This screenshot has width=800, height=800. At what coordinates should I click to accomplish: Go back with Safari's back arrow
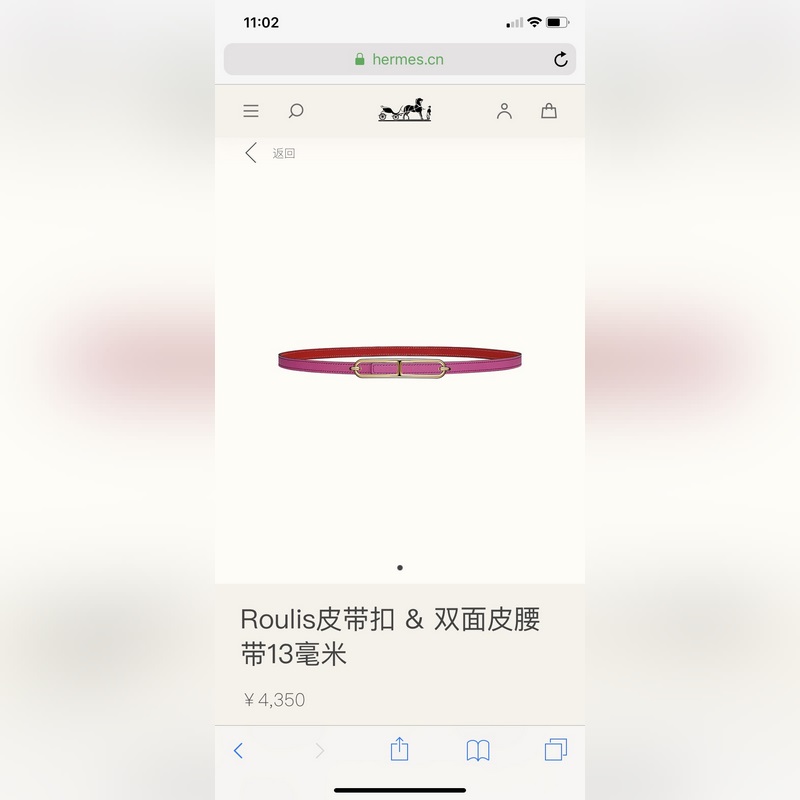(x=238, y=750)
